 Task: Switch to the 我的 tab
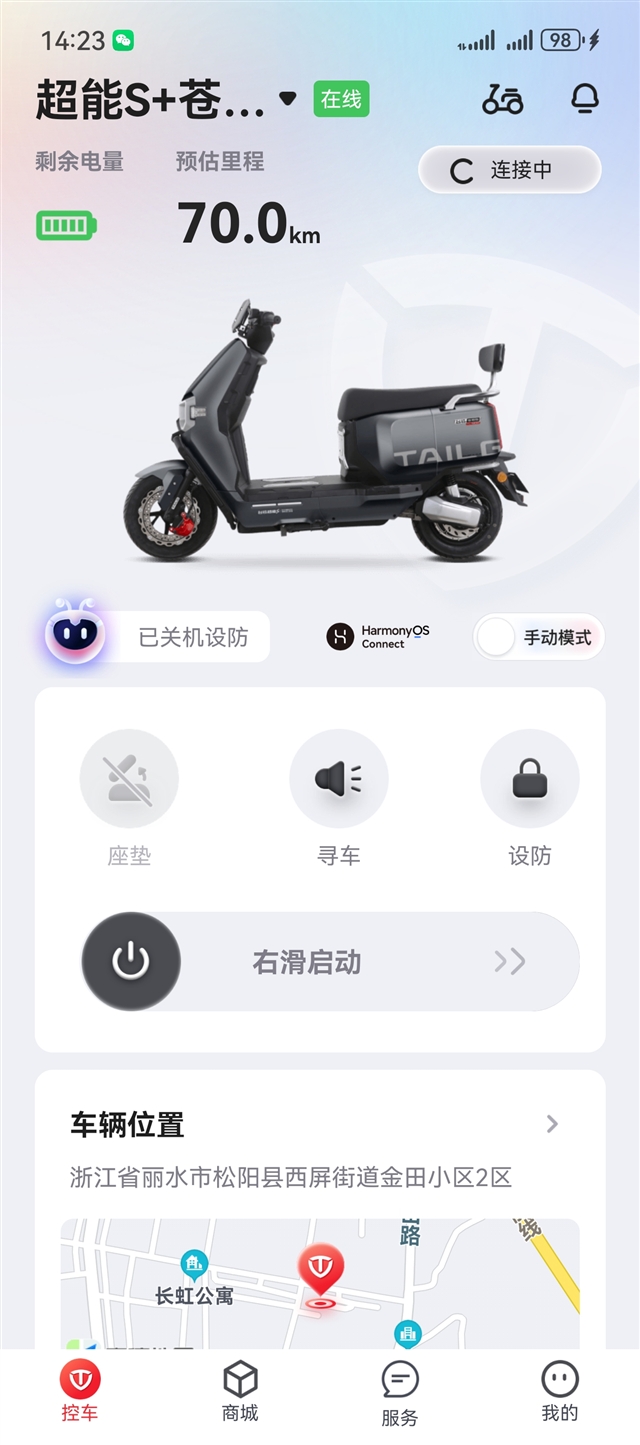point(560,1391)
